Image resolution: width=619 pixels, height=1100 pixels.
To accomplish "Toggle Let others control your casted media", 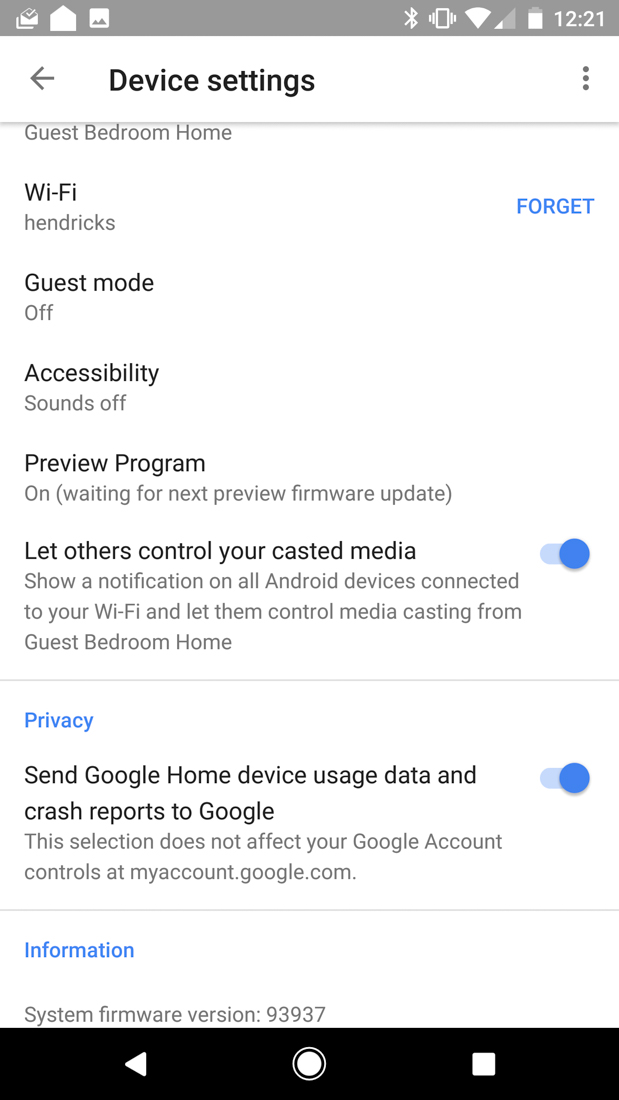I will (565, 554).
